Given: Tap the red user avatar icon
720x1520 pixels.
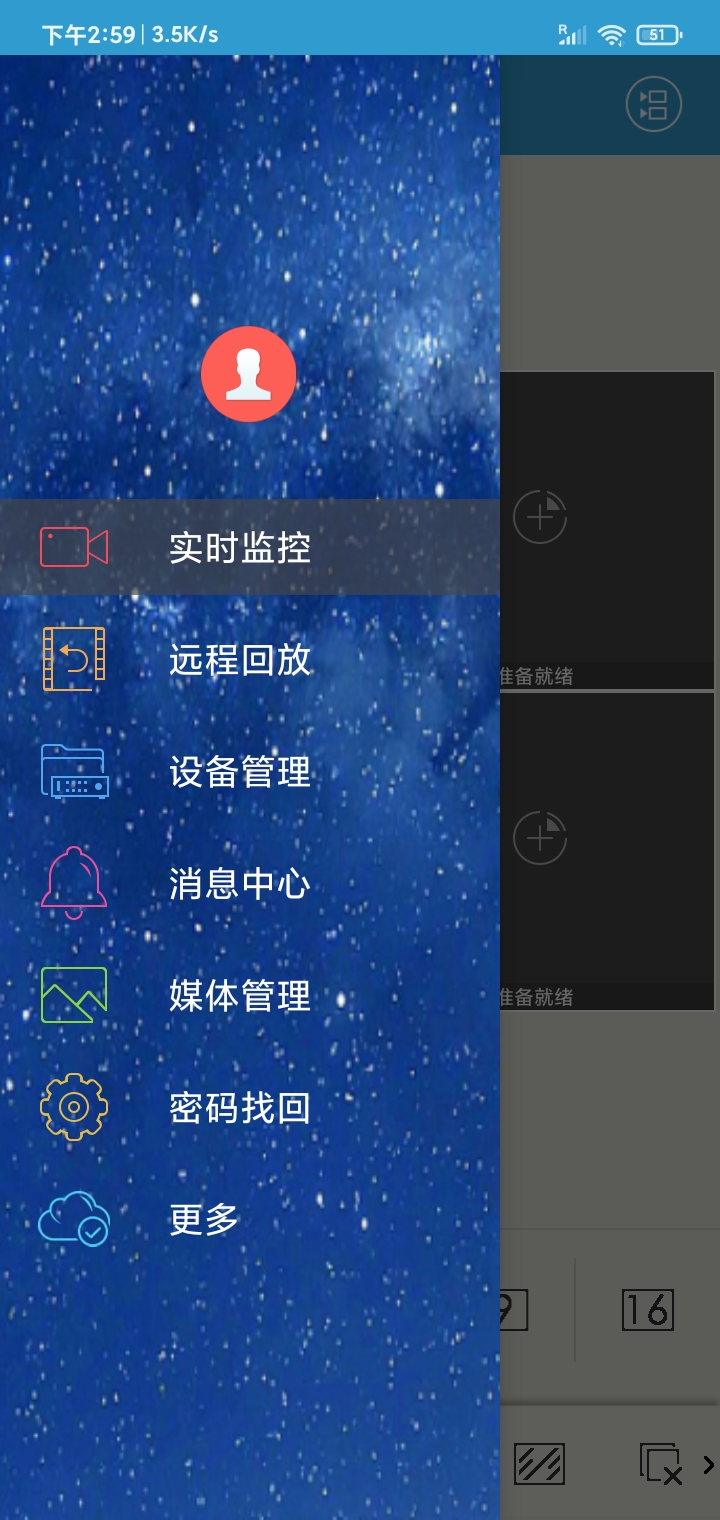Looking at the screenshot, I should coord(248,374).
